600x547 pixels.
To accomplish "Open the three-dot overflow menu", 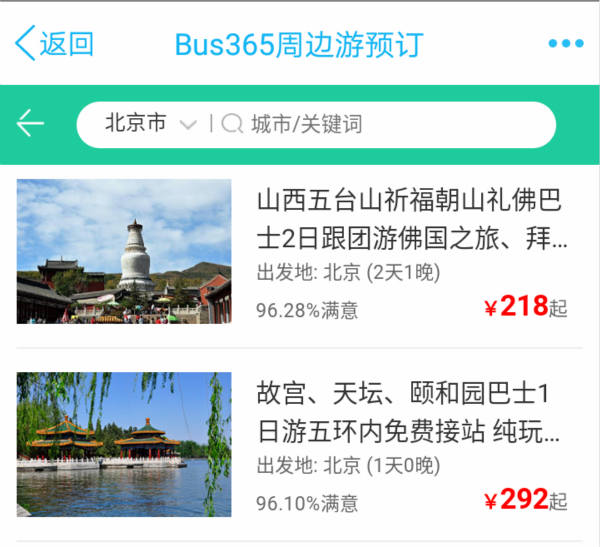I will coord(565,44).
